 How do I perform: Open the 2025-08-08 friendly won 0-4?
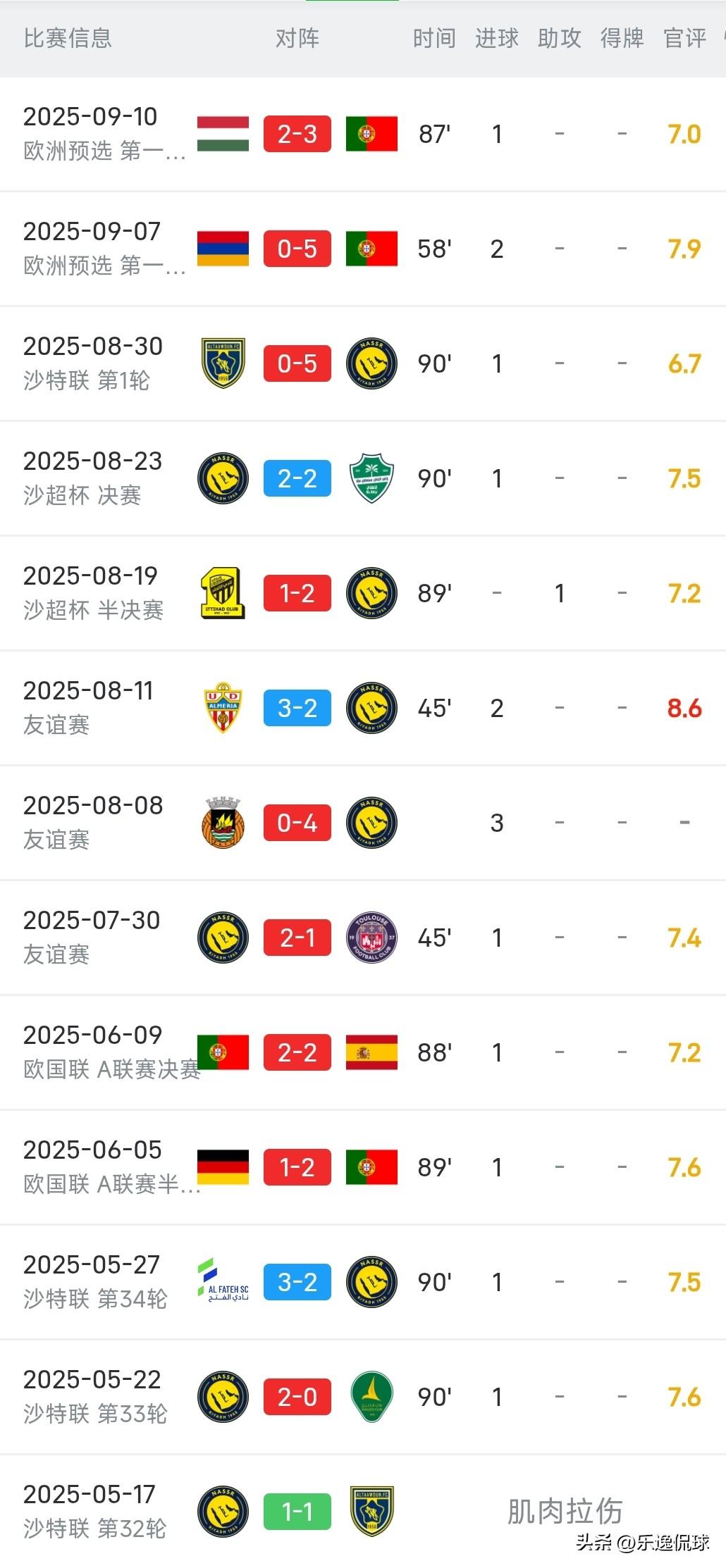[x=363, y=823]
